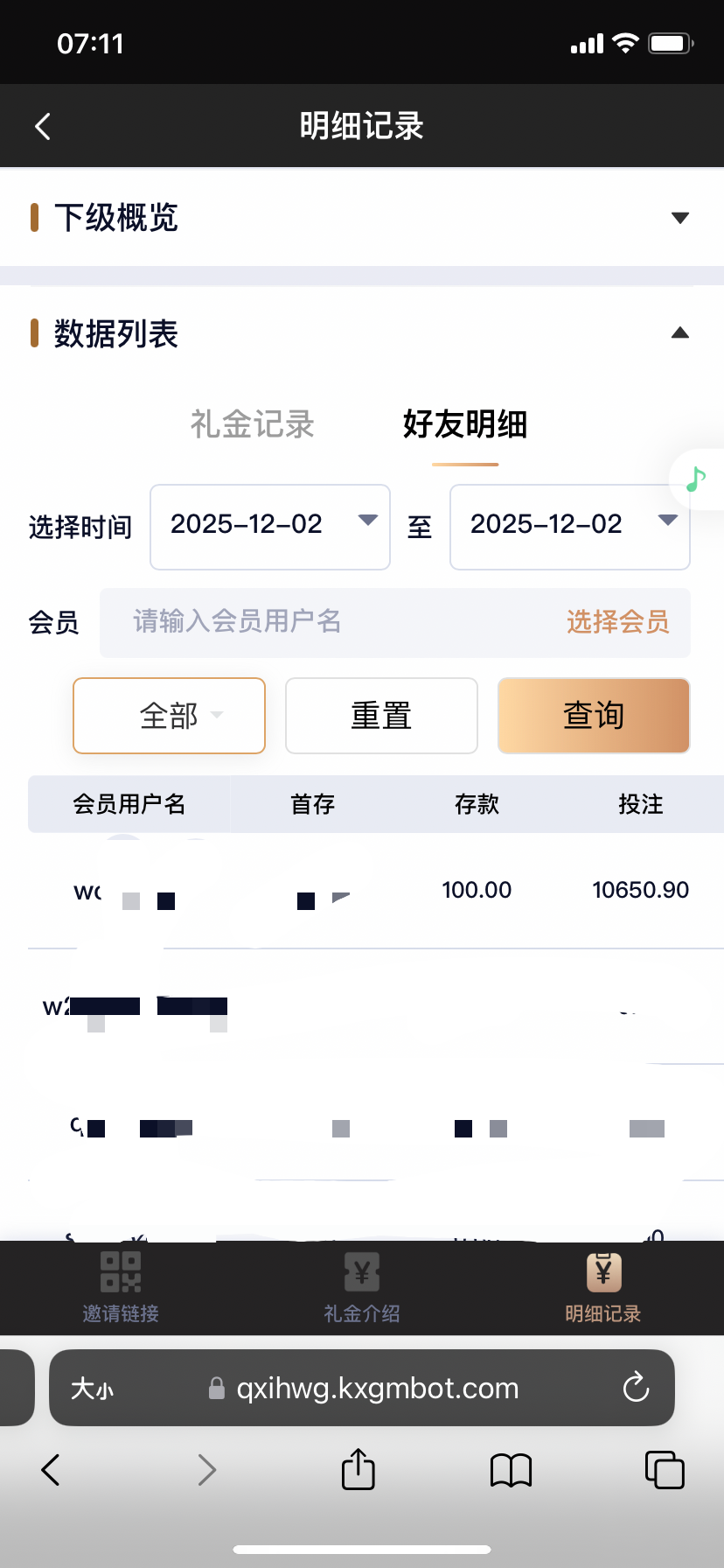
Task: Switch to the 礼金记录 tab
Action: click(x=252, y=424)
